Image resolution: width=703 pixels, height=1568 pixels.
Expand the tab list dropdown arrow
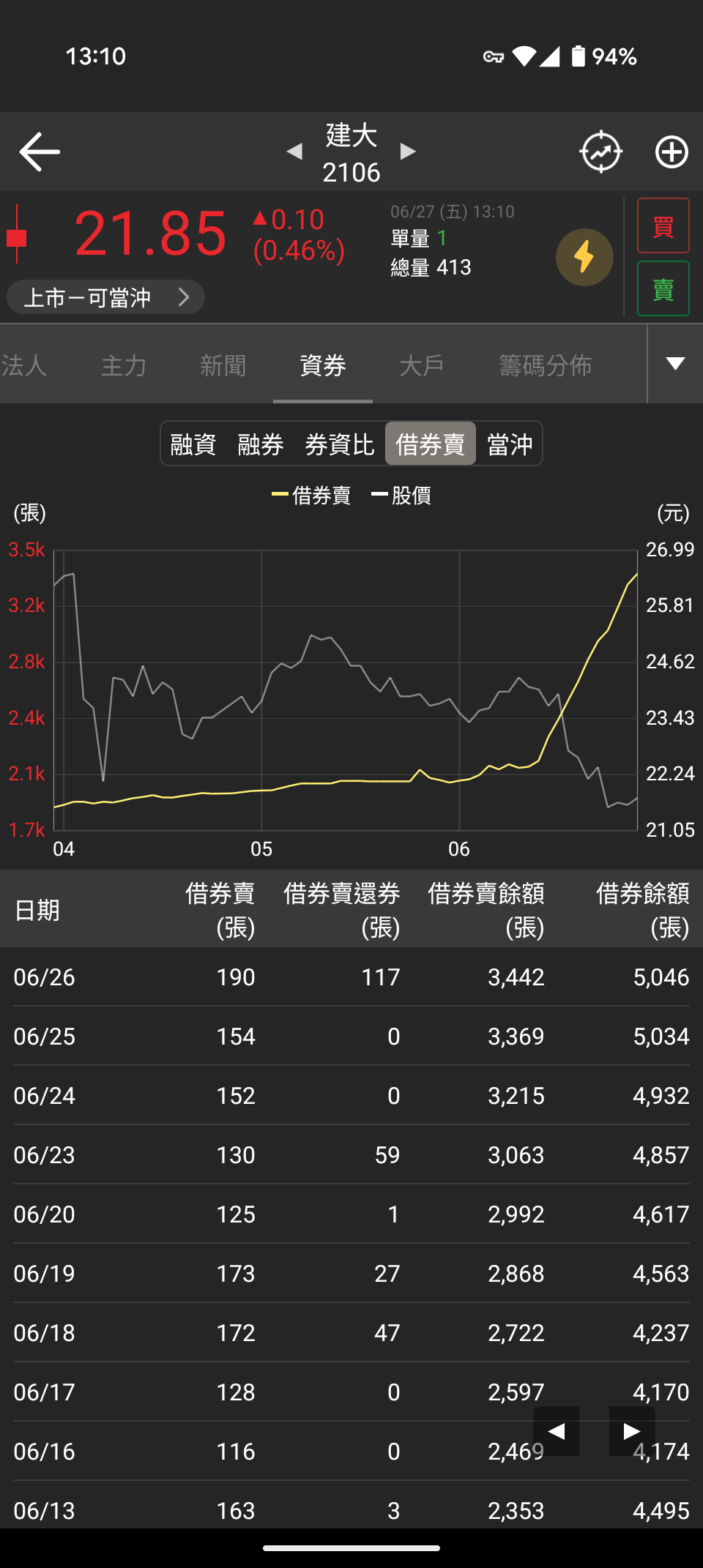click(x=675, y=364)
